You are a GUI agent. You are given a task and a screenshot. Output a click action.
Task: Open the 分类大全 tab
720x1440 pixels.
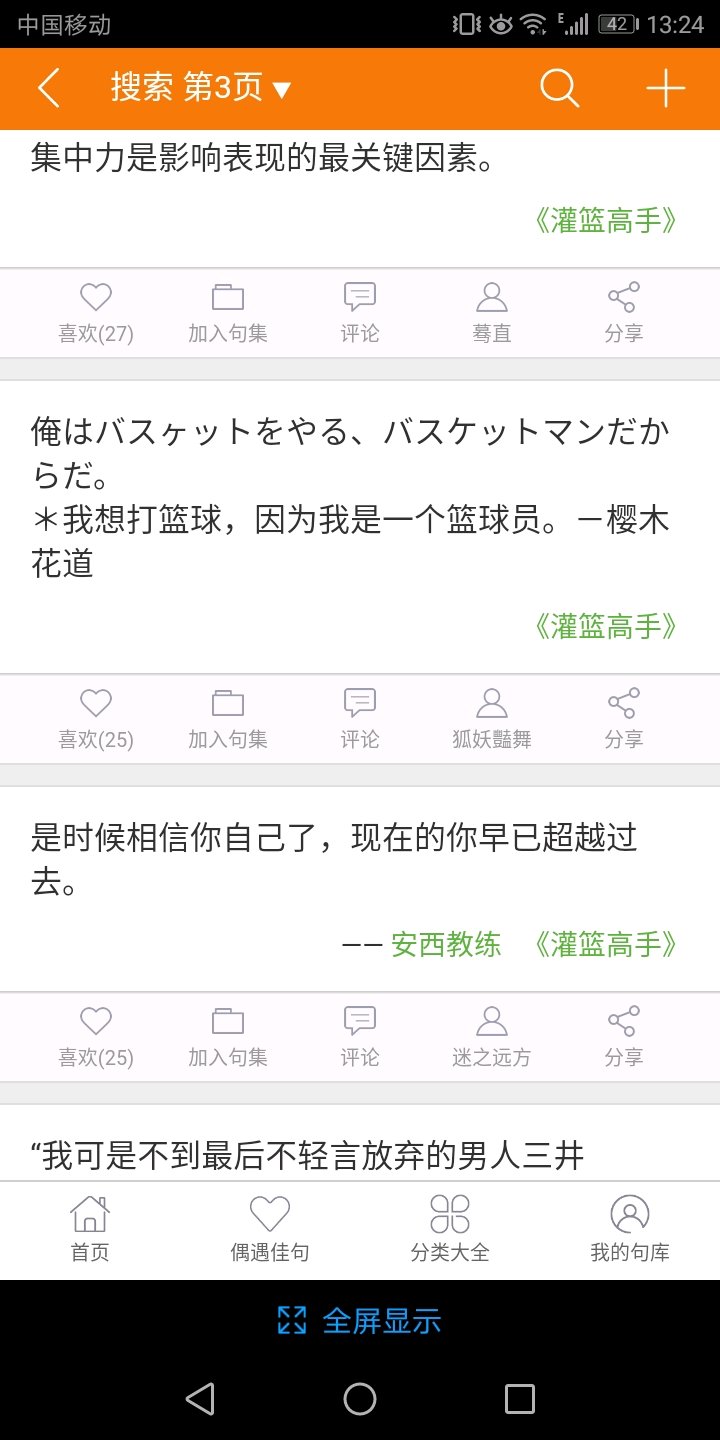pyautogui.click(x=450, y=1230)
